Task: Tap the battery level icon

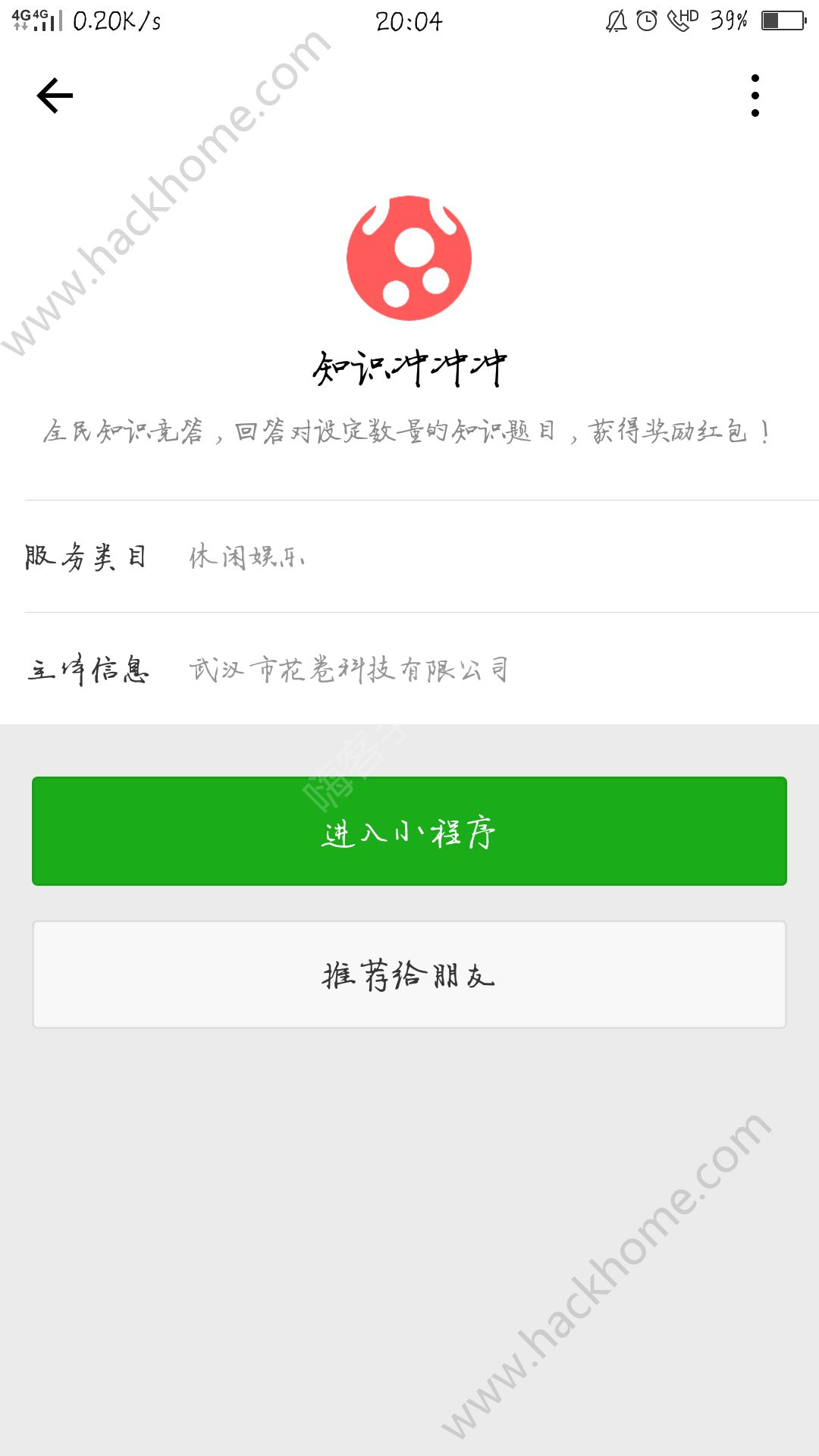Action: click(783, 20)
